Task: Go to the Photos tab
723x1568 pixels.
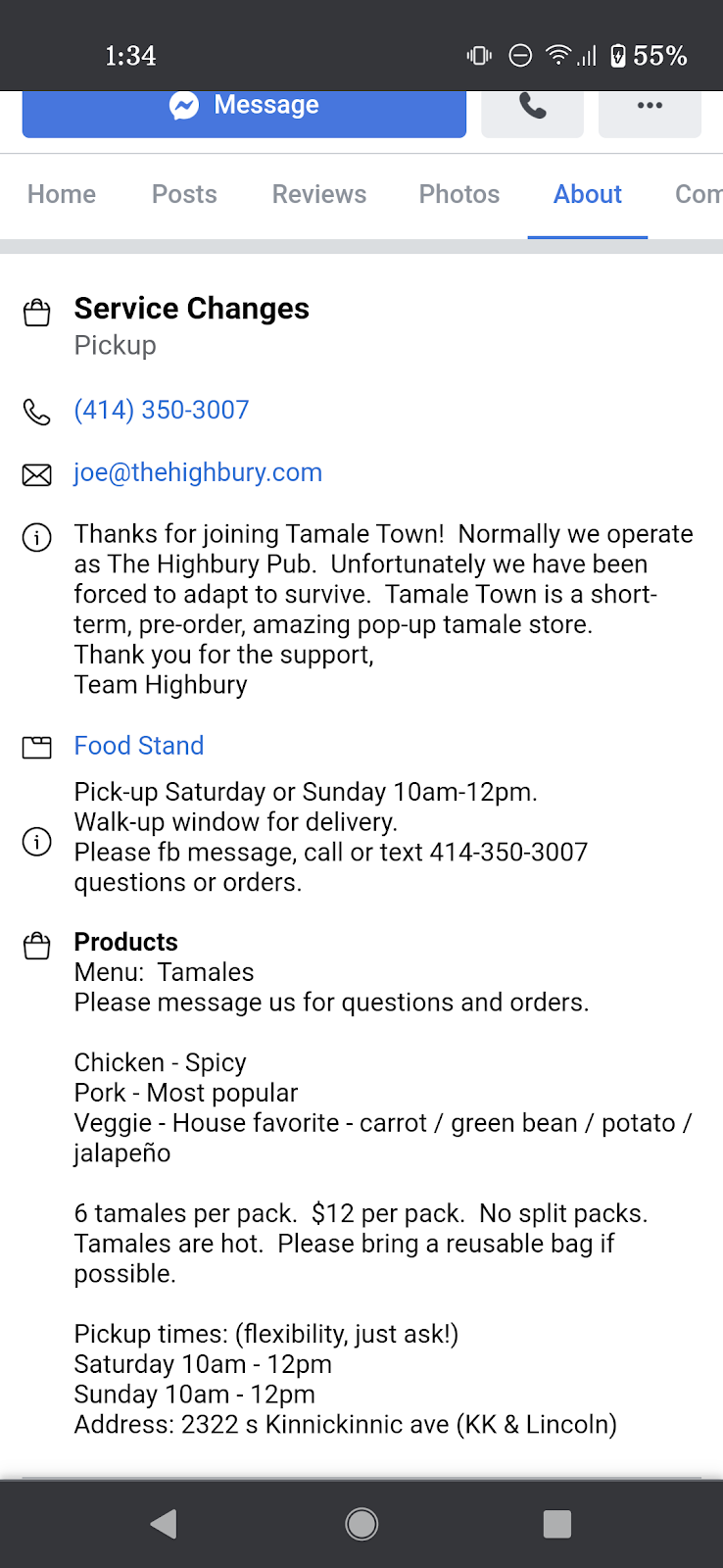Action: pos(459,194)
